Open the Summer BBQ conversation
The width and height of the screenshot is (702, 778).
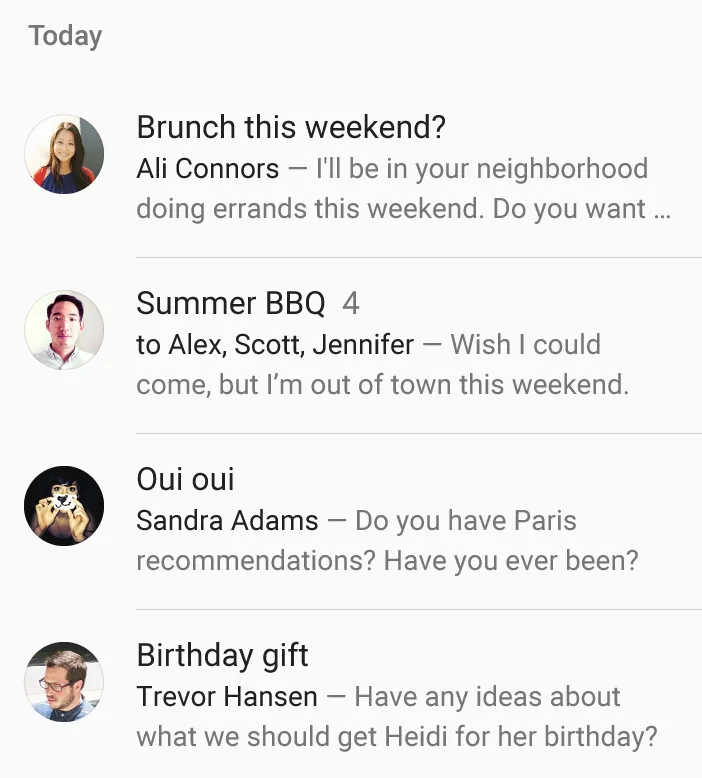[231, 304]
